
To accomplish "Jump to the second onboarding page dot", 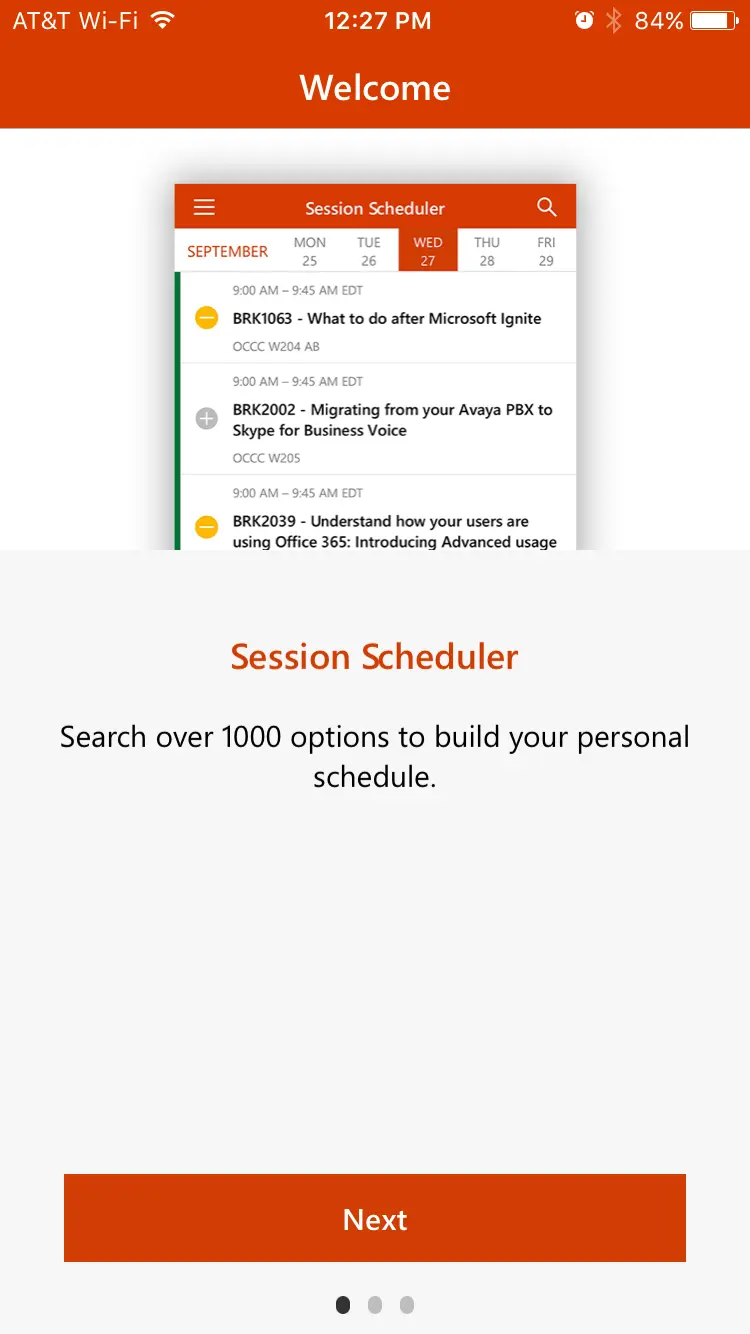I will [x=375, y=1304].
